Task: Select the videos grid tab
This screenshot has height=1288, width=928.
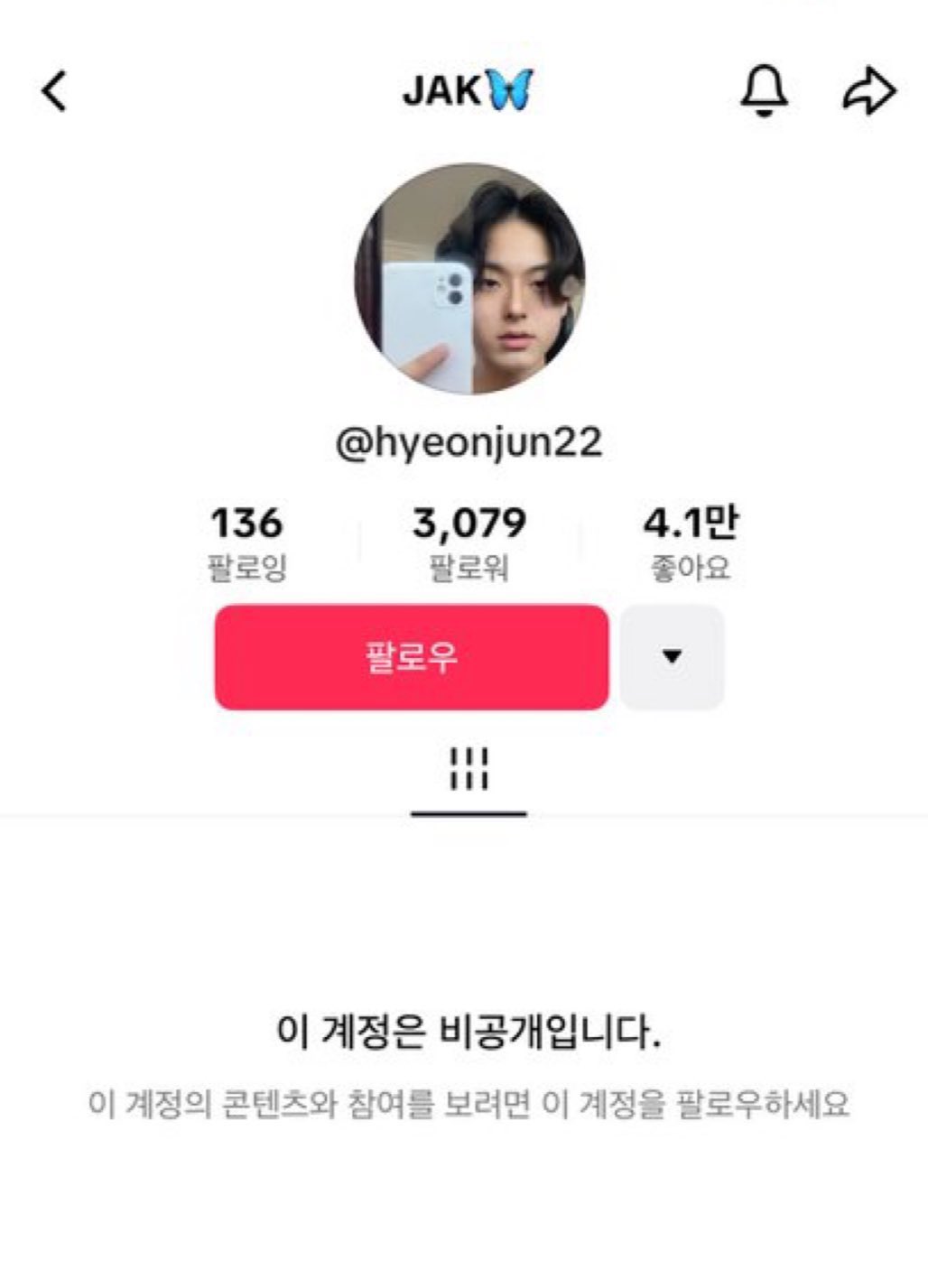Action: 469,770
